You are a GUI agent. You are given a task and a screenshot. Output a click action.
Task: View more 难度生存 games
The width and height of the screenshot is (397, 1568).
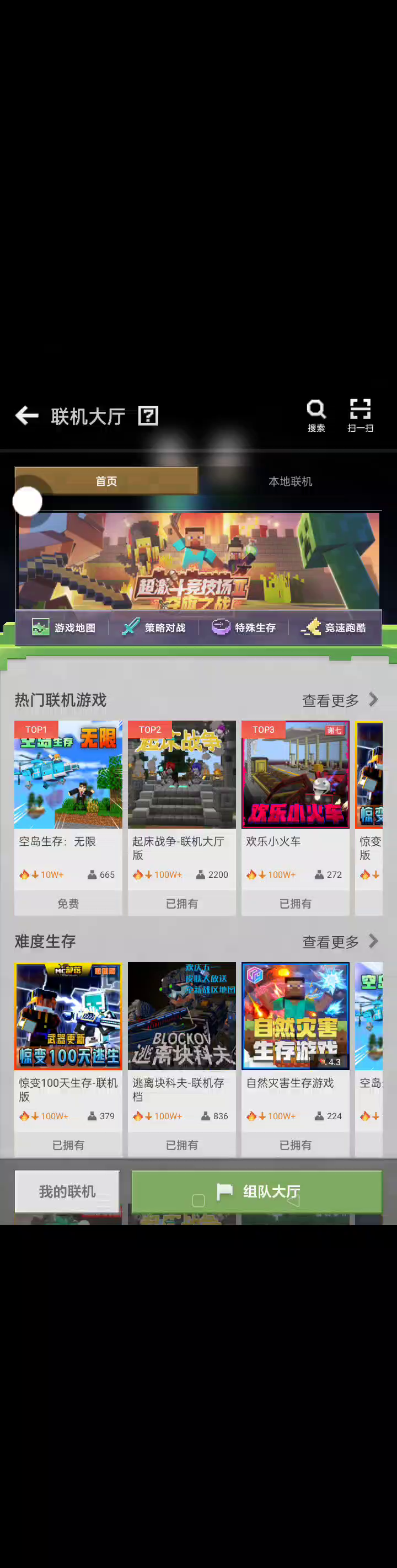coord(340,942)
